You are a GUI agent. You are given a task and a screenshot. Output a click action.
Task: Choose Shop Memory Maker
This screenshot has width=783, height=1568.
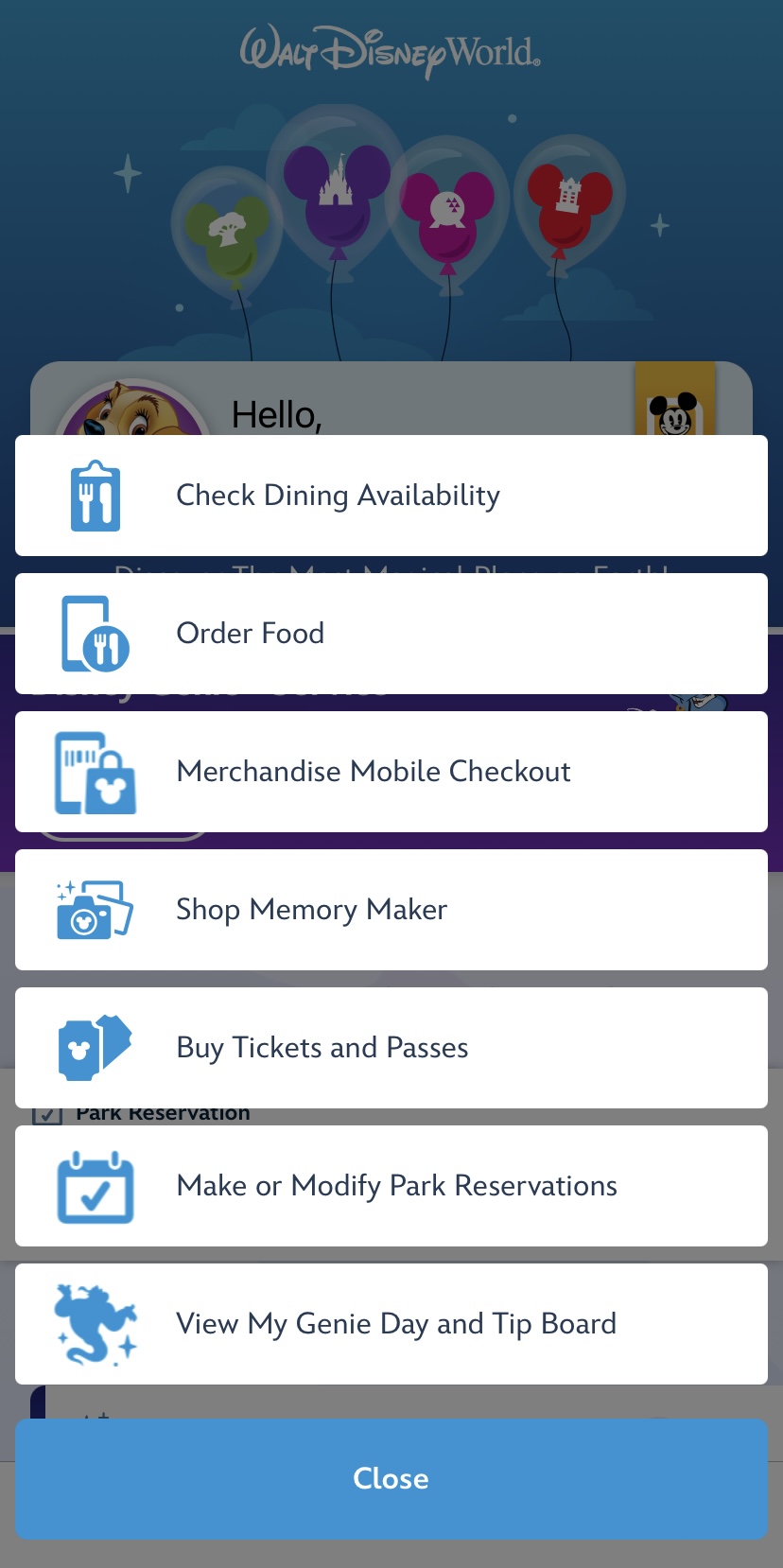pyautogui.click(x=391, y=910)
